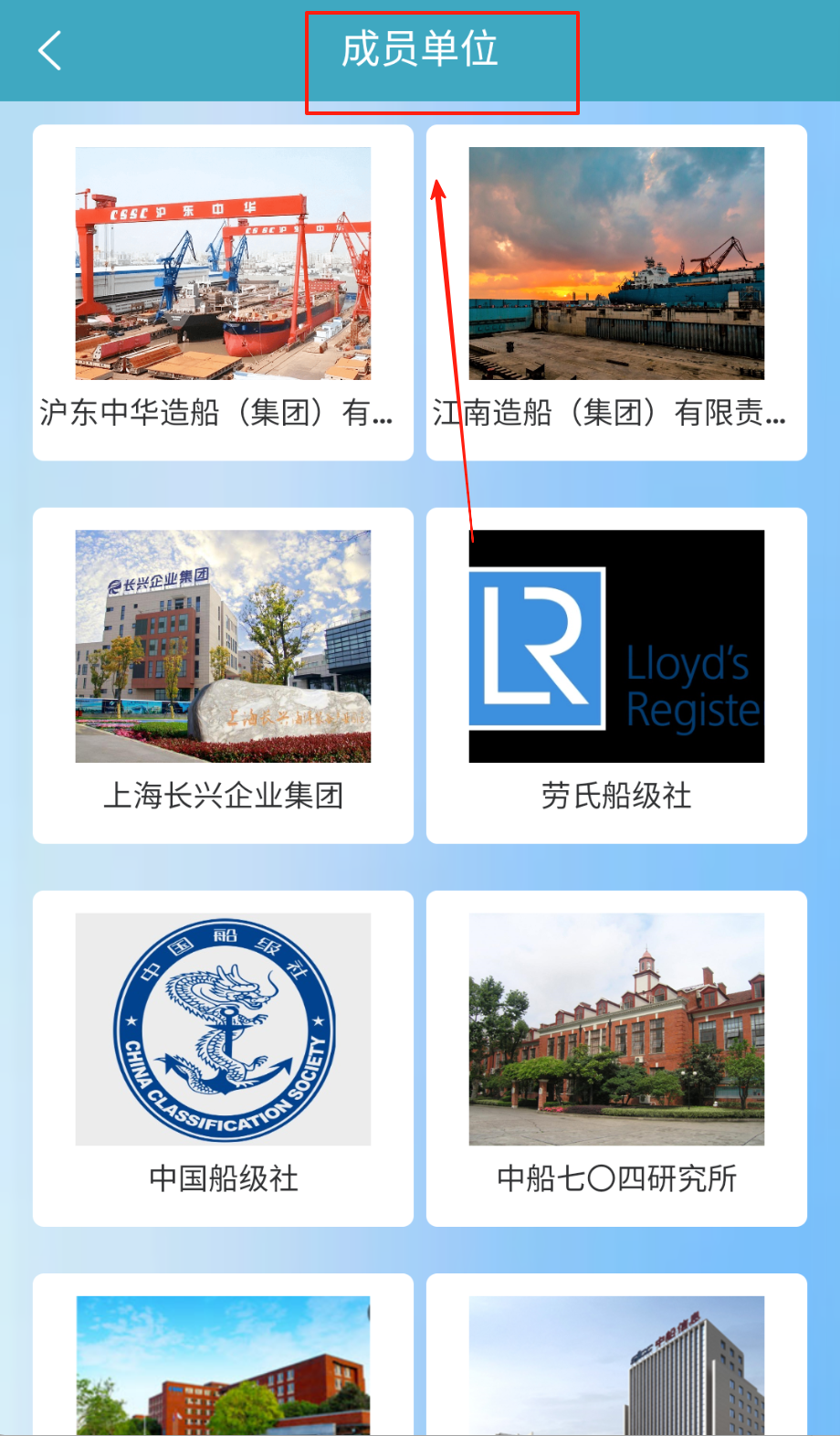Select the 劳氏船级社 Lloyd's Register card
840x1436 pixels.
tap(616, 675)
